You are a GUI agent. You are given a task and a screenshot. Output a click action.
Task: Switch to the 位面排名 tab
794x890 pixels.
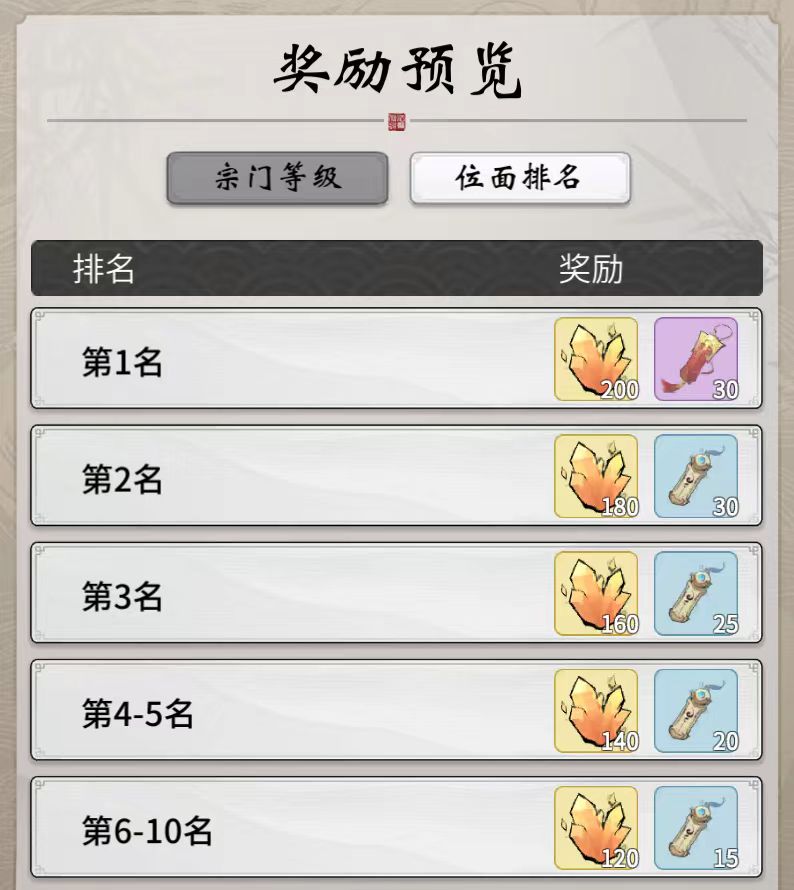[519, 179]
